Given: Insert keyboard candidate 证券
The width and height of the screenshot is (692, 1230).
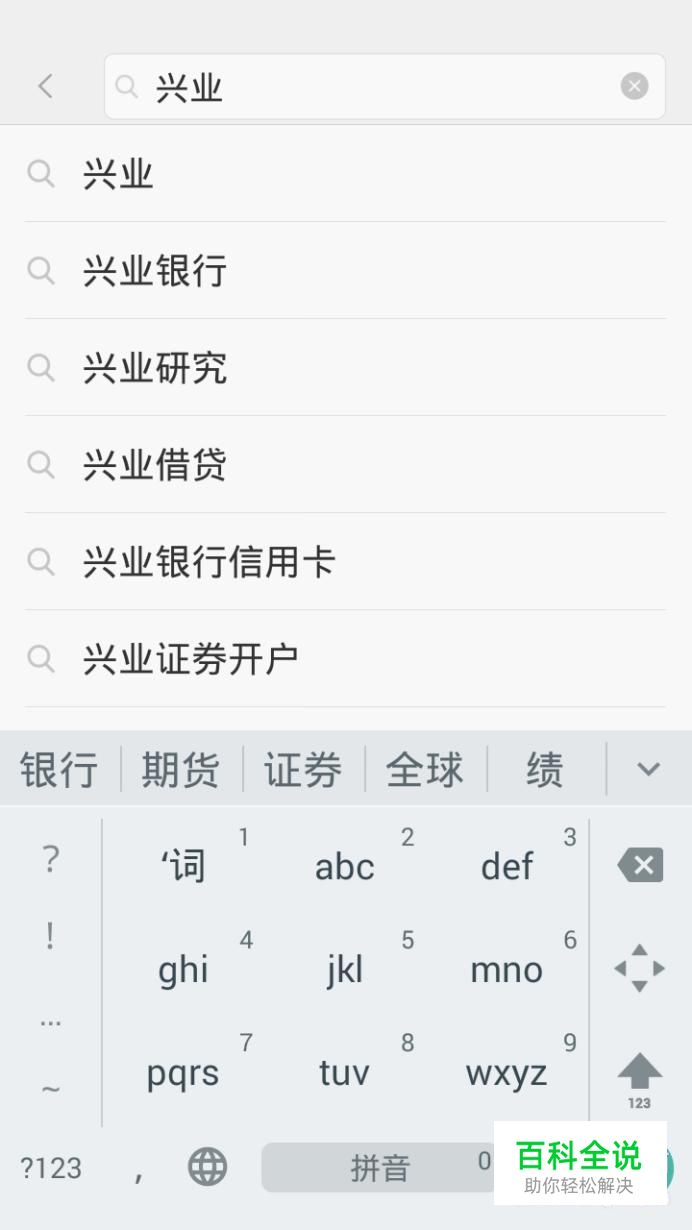Looking at the screenshot, I should (x=303, y=770).
